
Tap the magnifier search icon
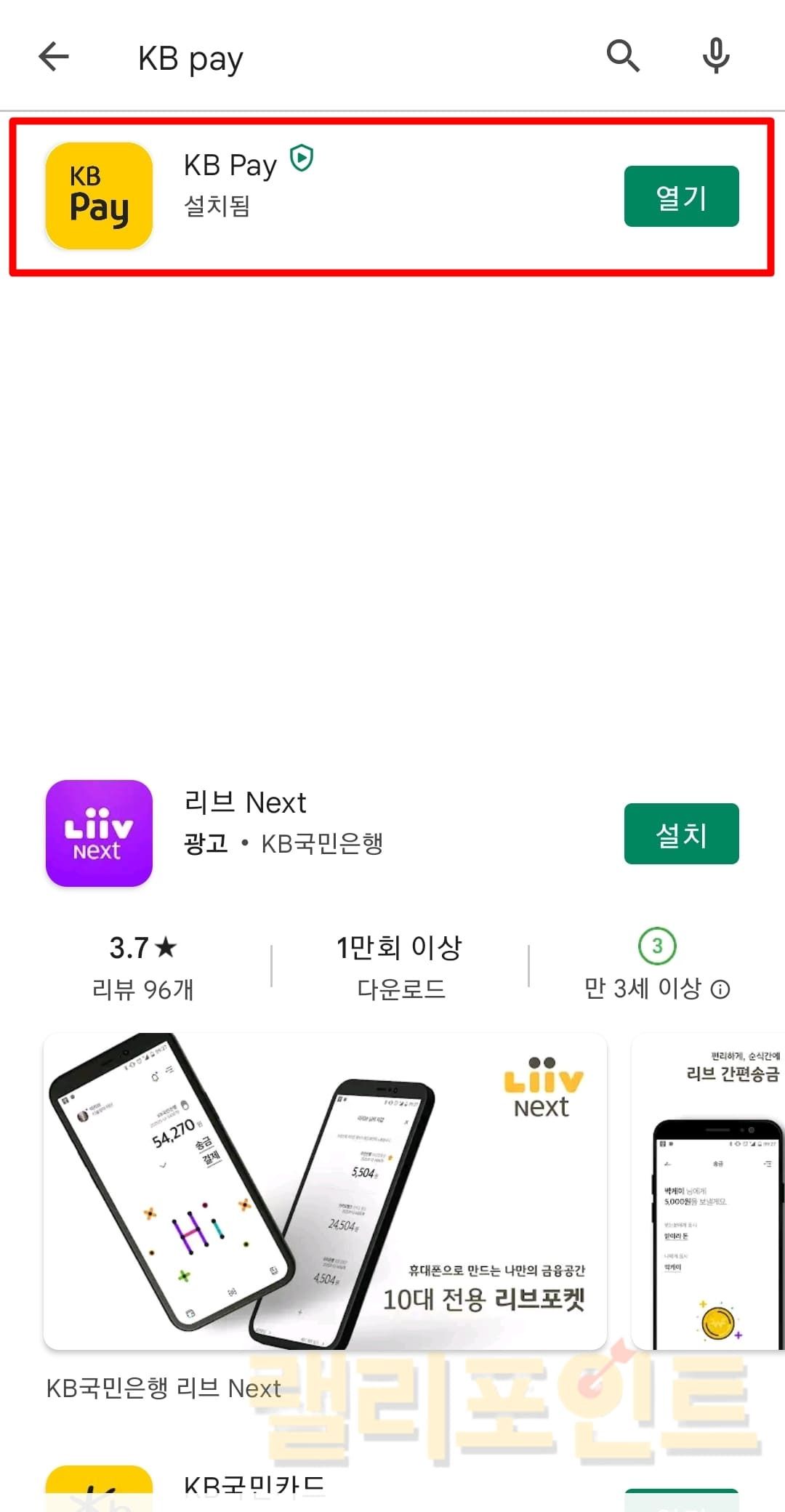click(x=623, y=56)
